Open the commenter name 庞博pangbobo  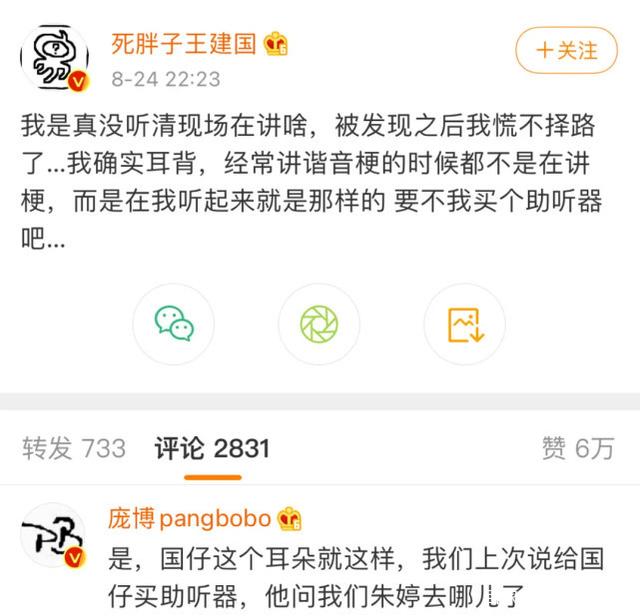pyautogui.click(x=190, y=518)
